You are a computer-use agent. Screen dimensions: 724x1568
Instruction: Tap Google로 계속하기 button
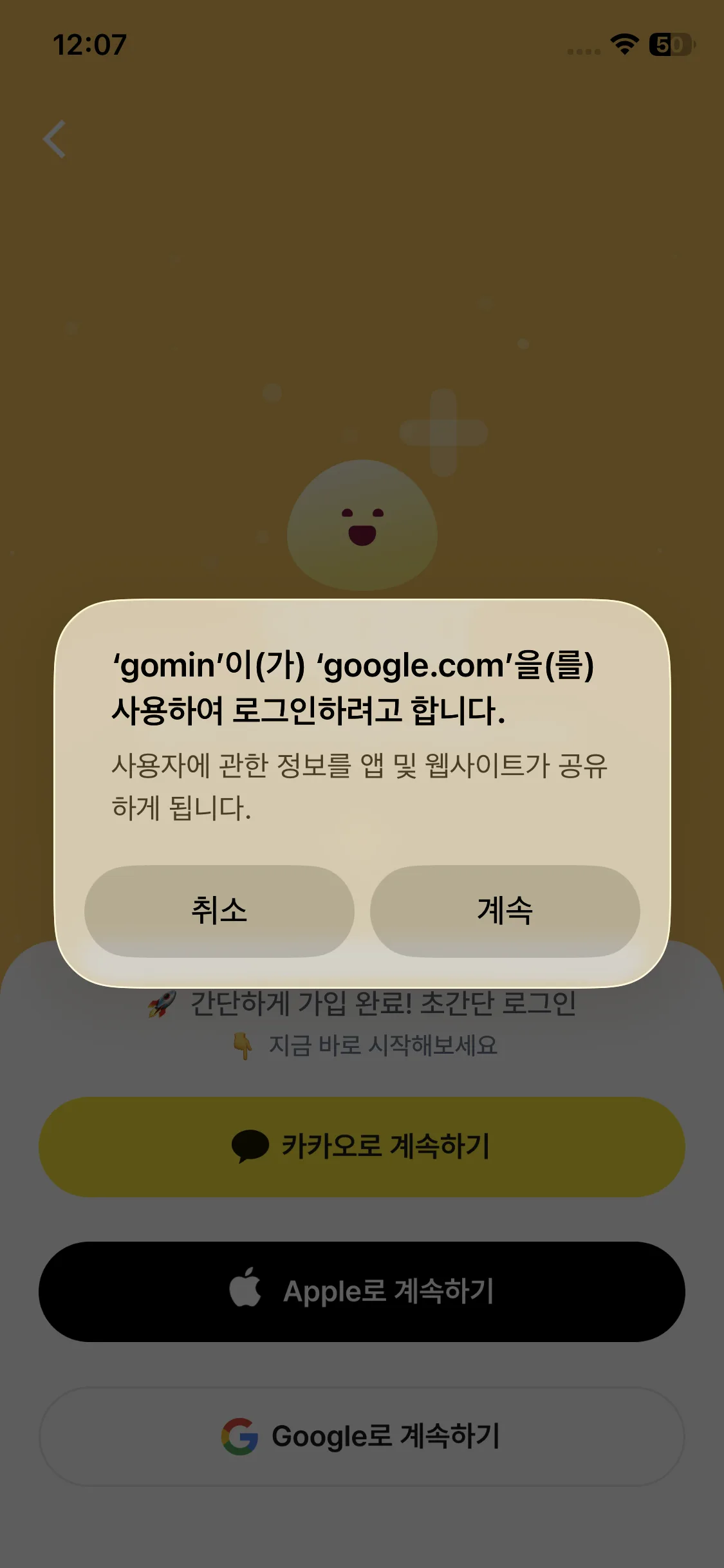pyautogui.click(x=362, y=1436)
